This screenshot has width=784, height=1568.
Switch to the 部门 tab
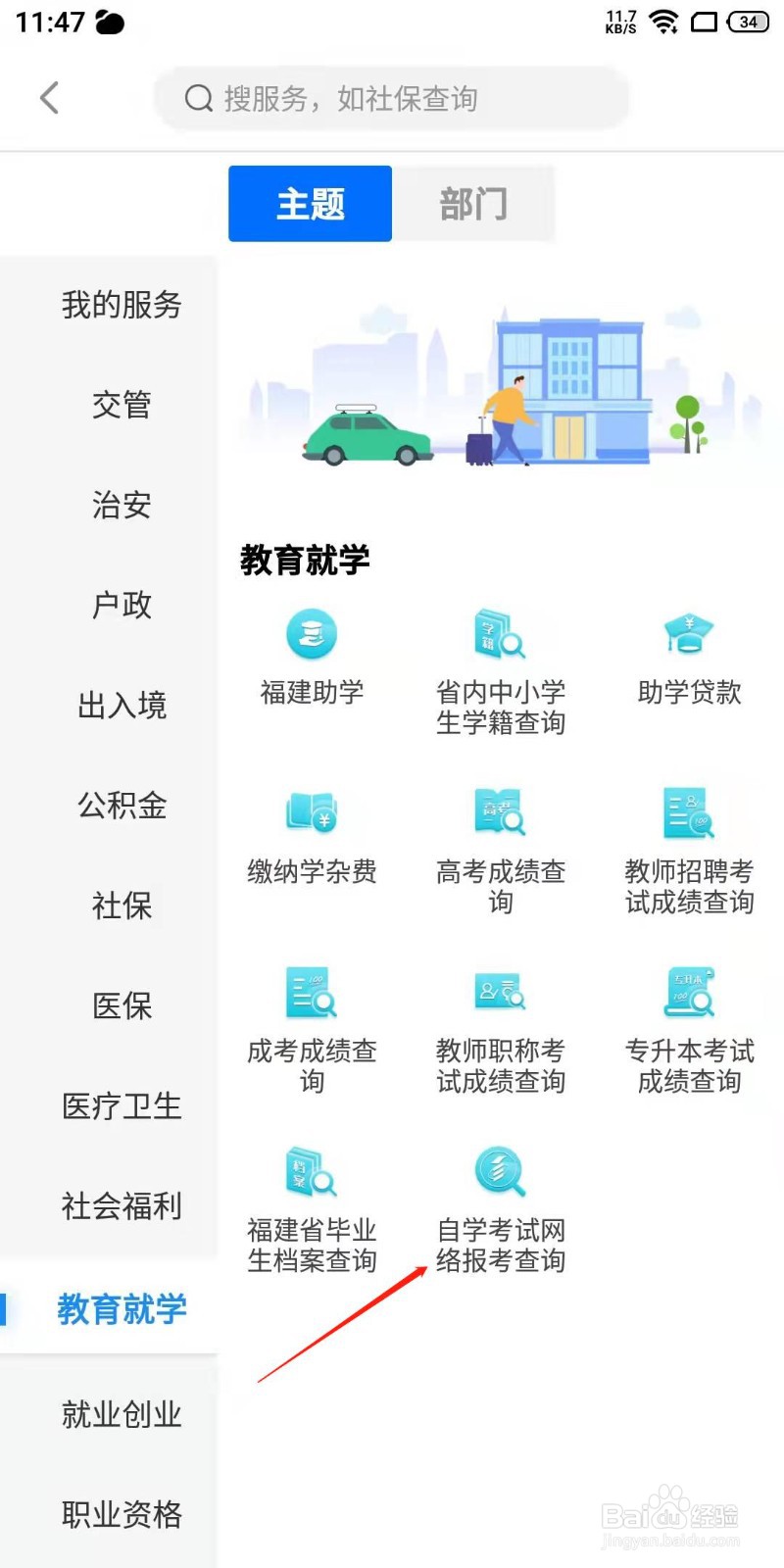coord(473,204)
